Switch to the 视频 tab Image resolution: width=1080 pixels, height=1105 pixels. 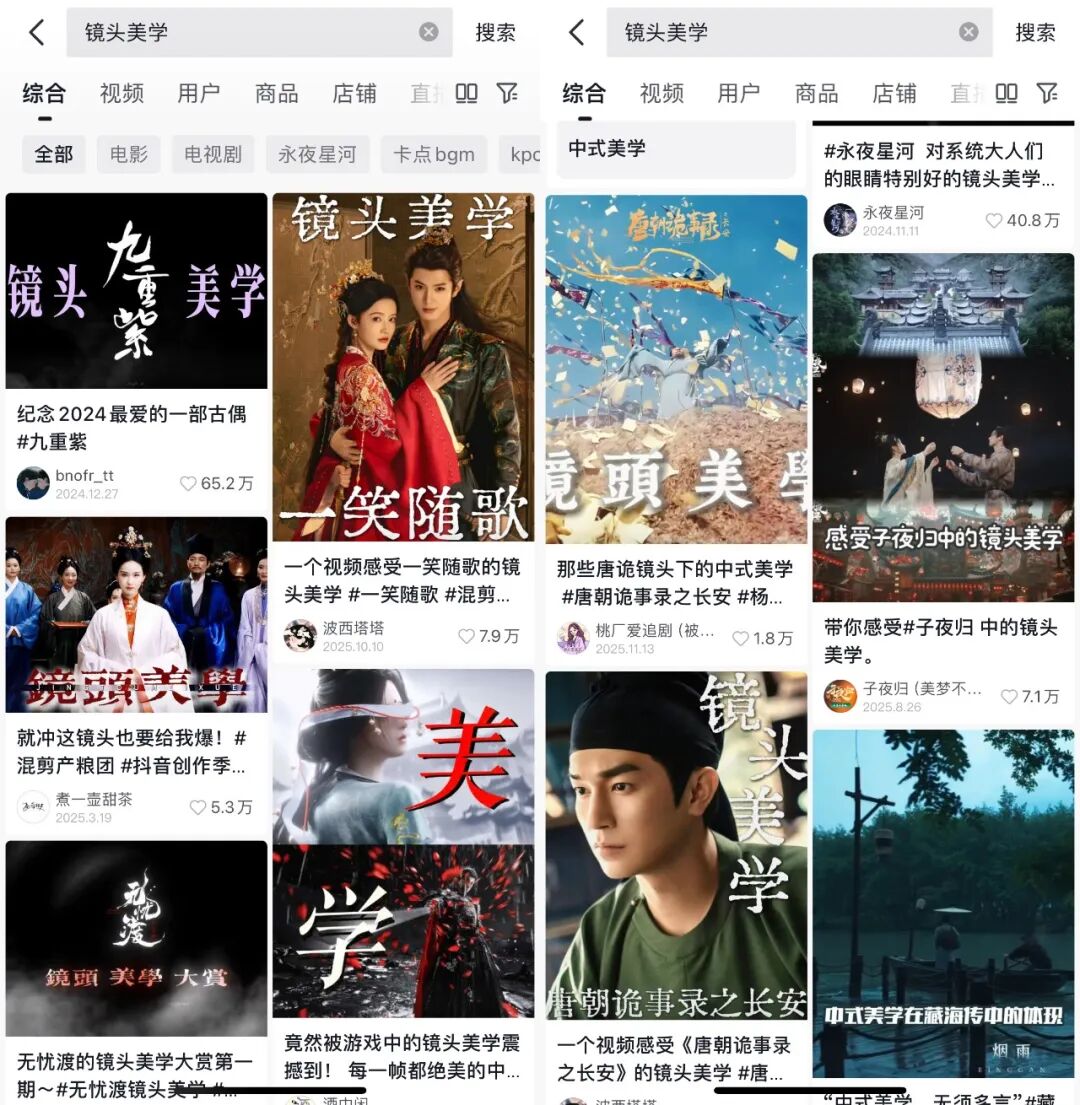[x=120, y=92]
